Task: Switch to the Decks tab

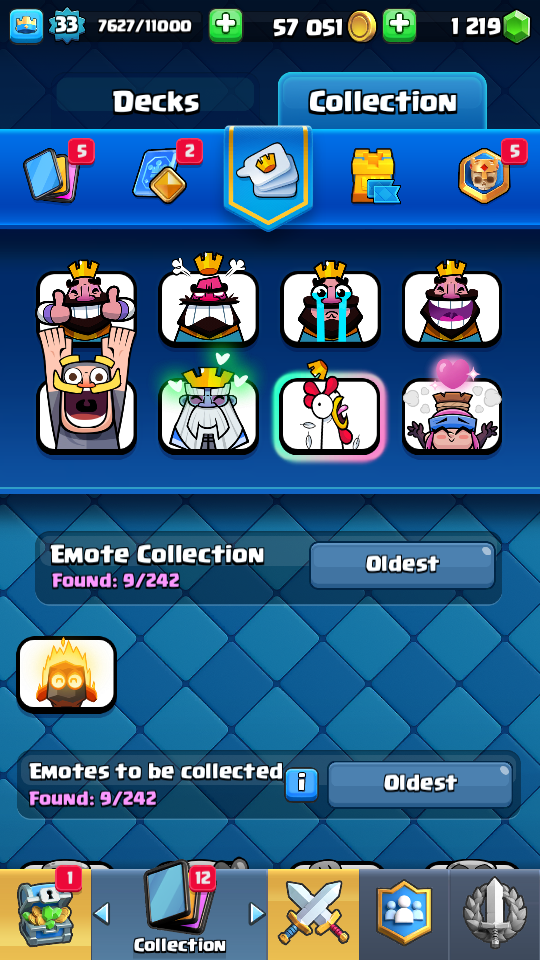Action: pyautogui.click(x=156, y=101)
